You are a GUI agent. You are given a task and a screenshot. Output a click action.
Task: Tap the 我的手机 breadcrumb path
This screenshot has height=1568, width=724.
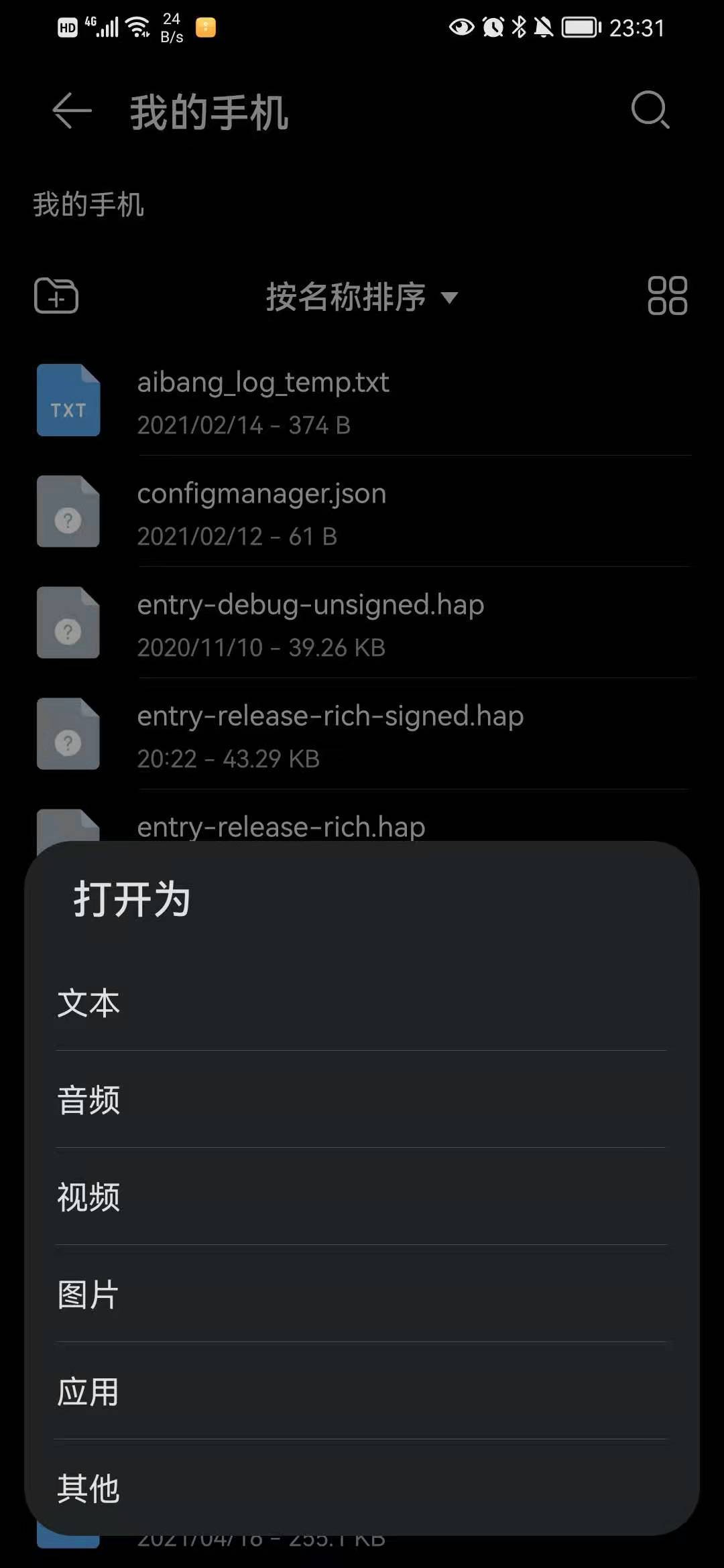coord(88,205)
